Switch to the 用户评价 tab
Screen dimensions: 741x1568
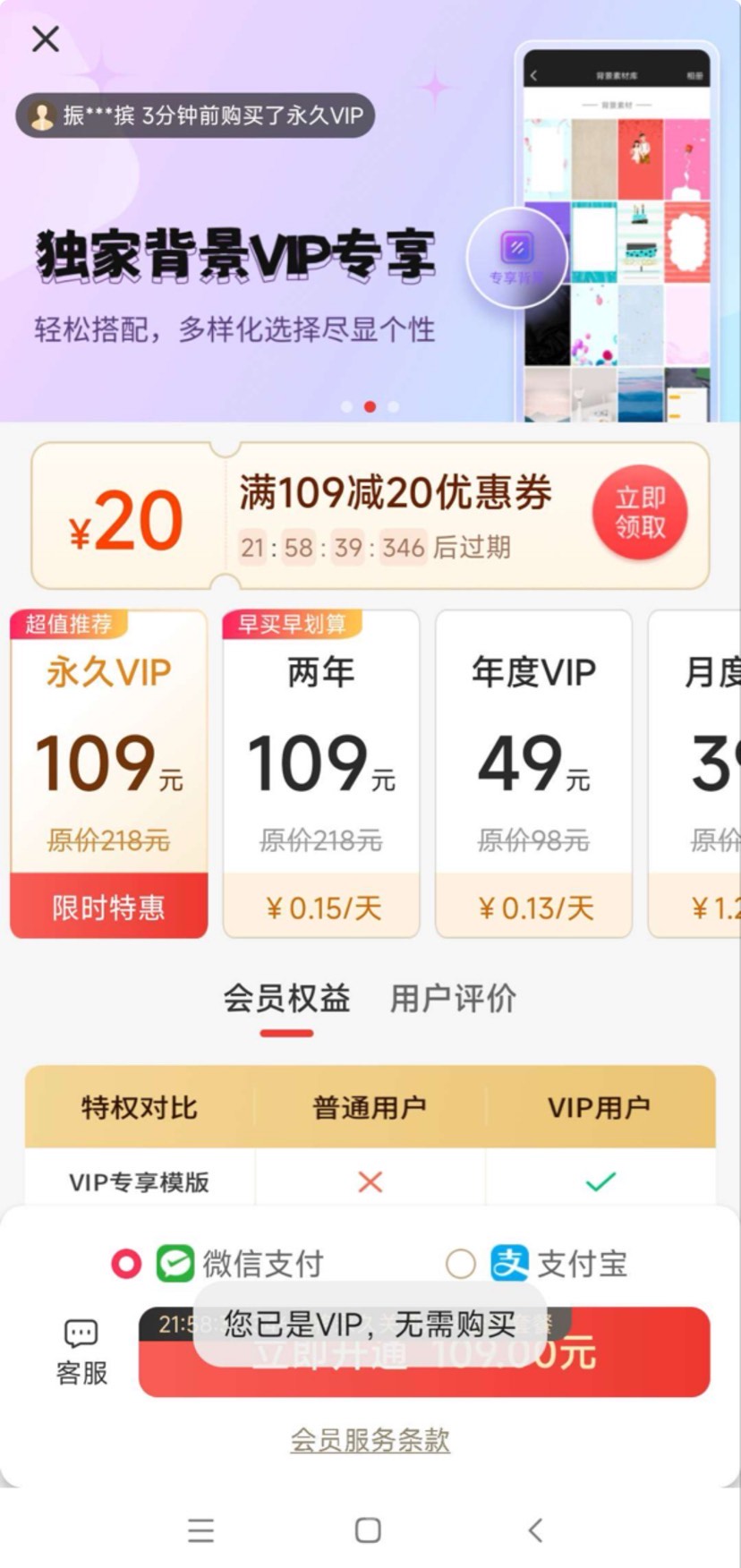coord(453,999)
